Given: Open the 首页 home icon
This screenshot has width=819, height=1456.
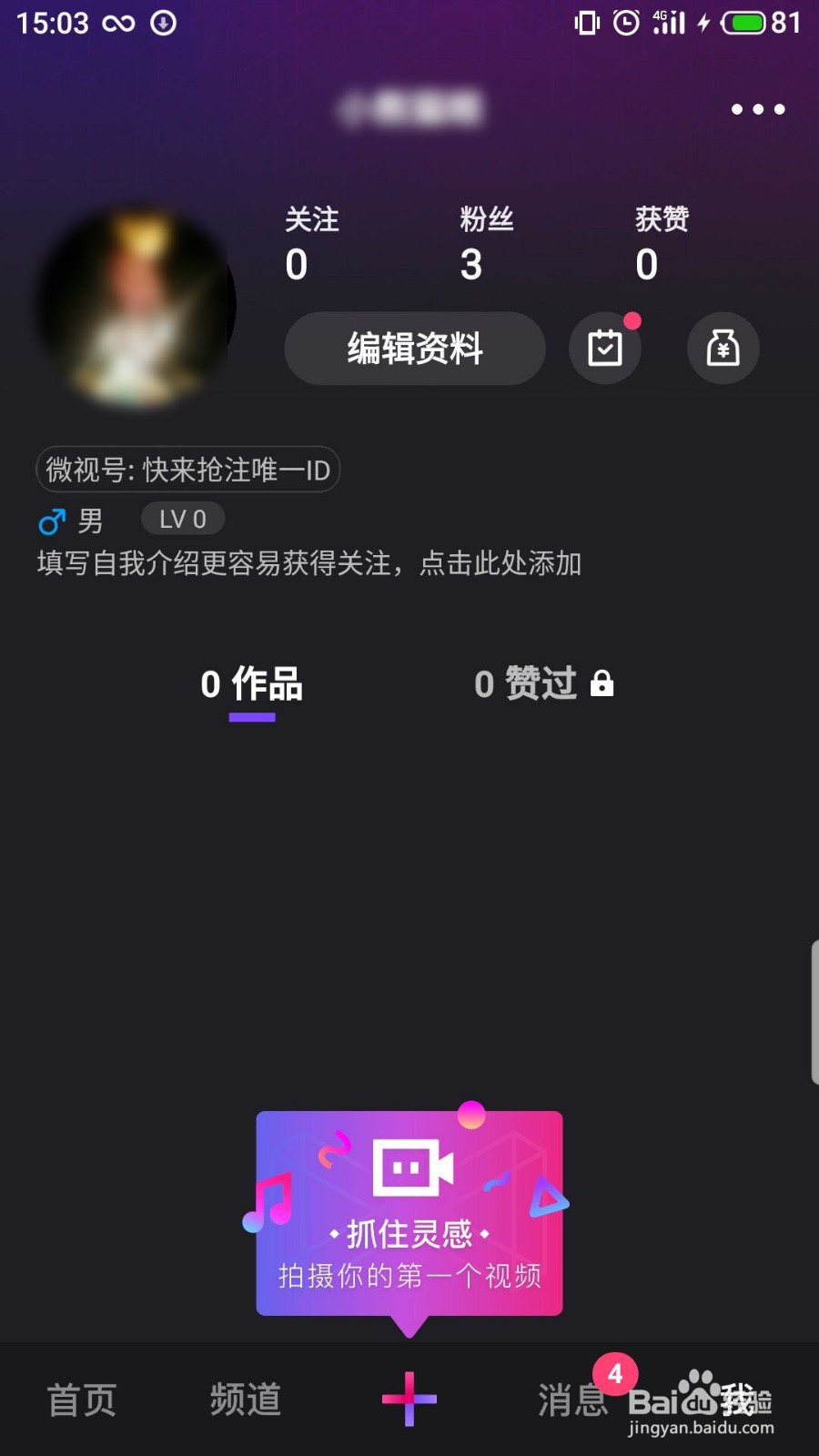Looking at the screenshot, I should (80, 1399).
